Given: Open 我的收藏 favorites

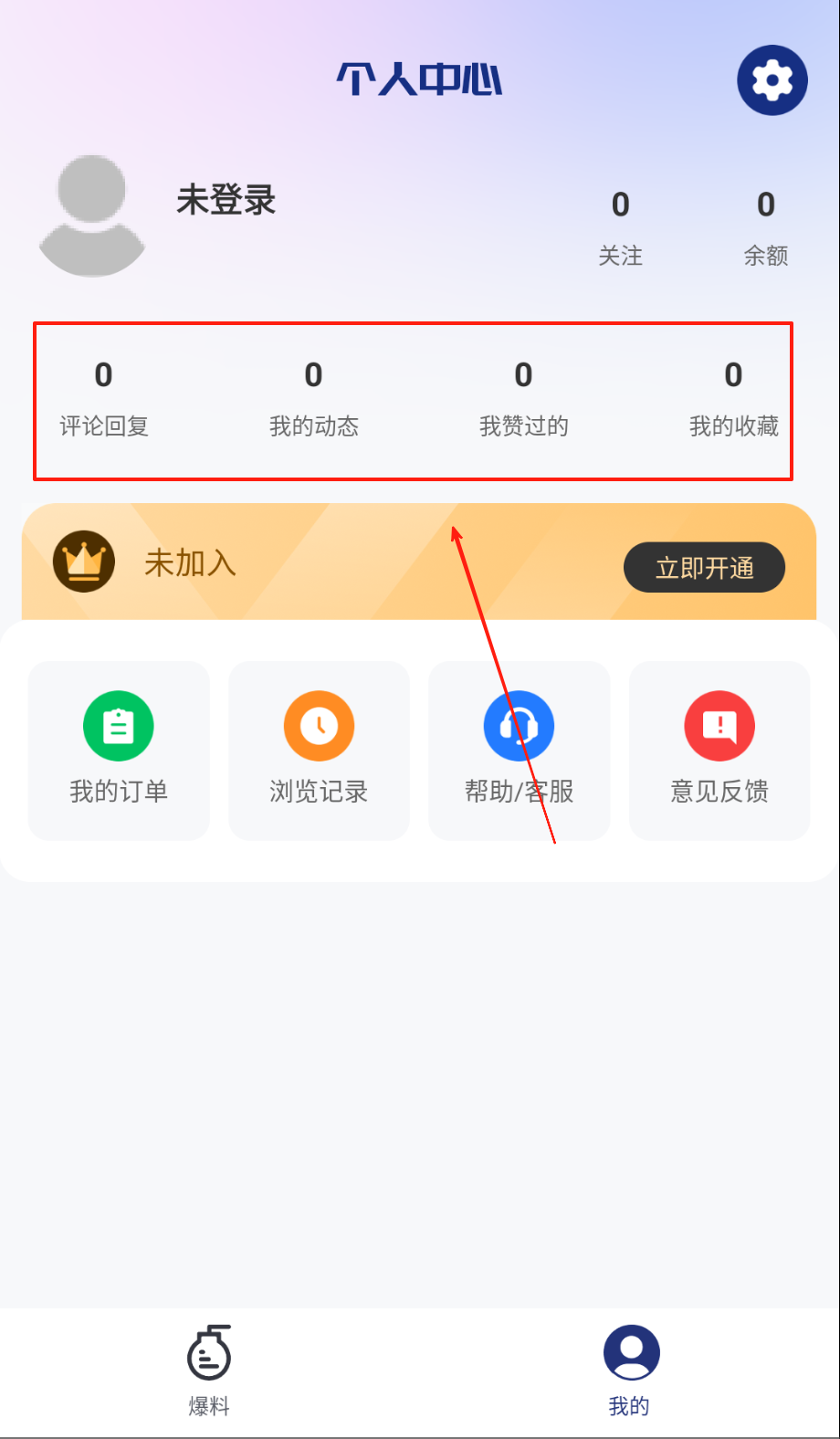Looking at the screenshot, I should [733, 398].
